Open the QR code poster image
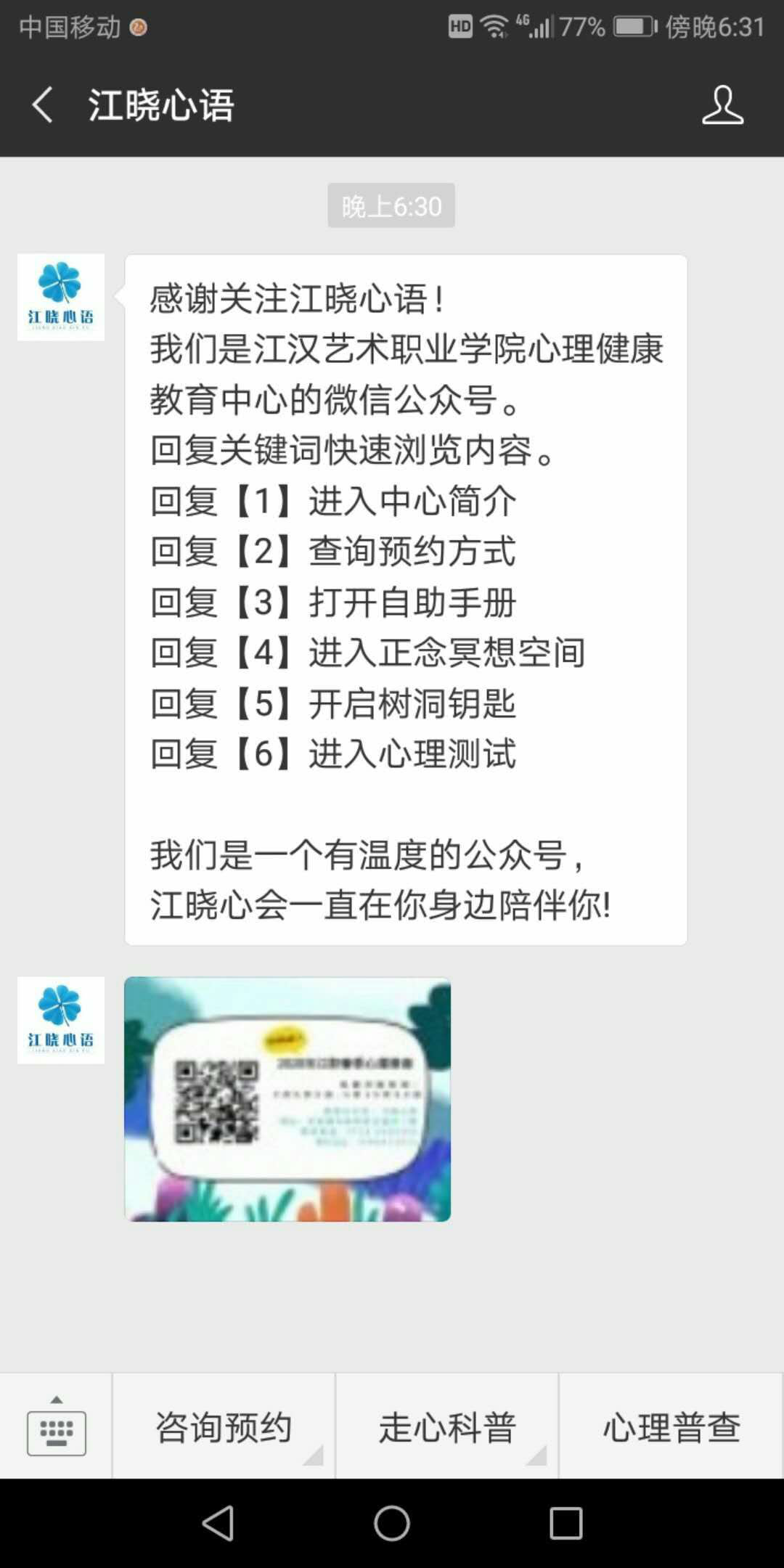Image resolution: width=784 pixels, height=1568 pixels. click(x=287, y=1098)
